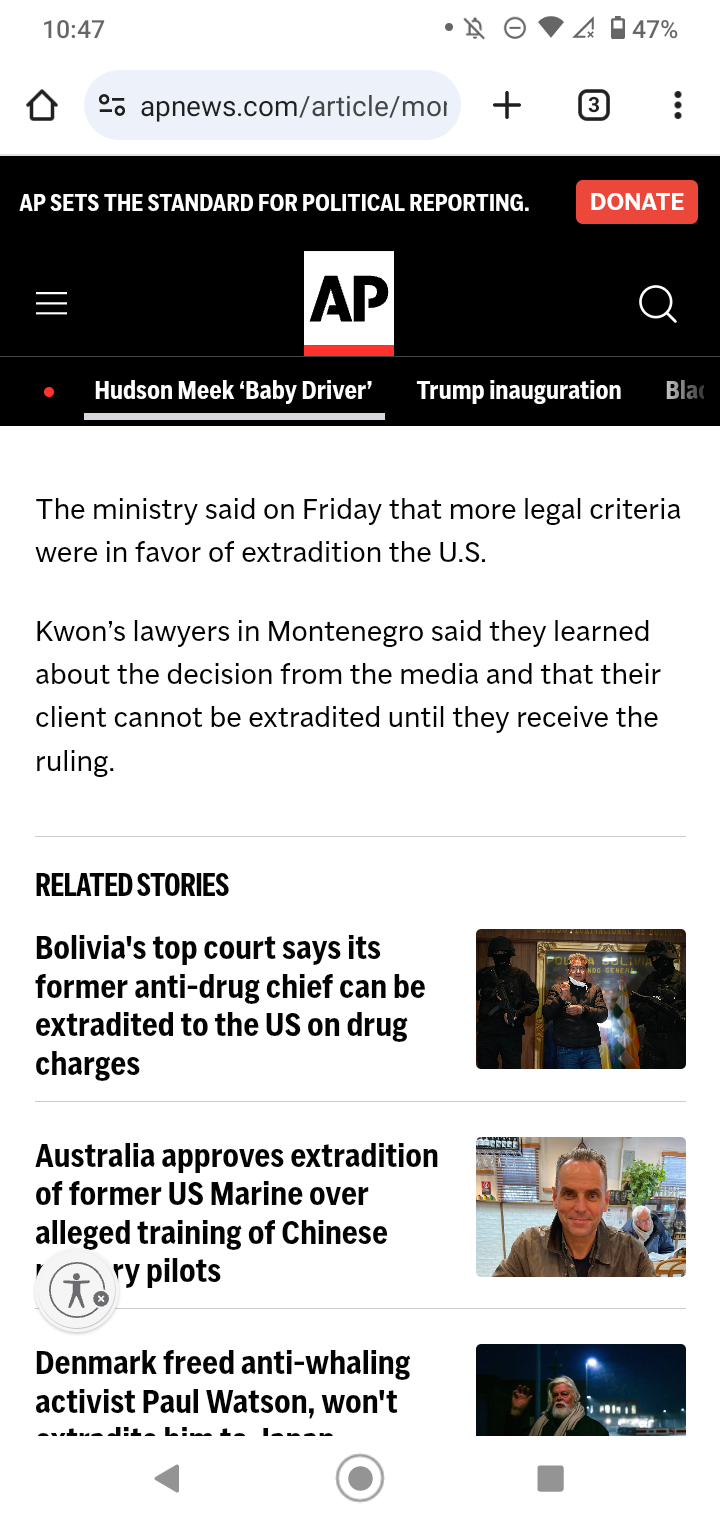Read the Bolivia anti-drug chief extradition story
720x1520 pixels.
pyautogui.click(x=231, y=1005)
